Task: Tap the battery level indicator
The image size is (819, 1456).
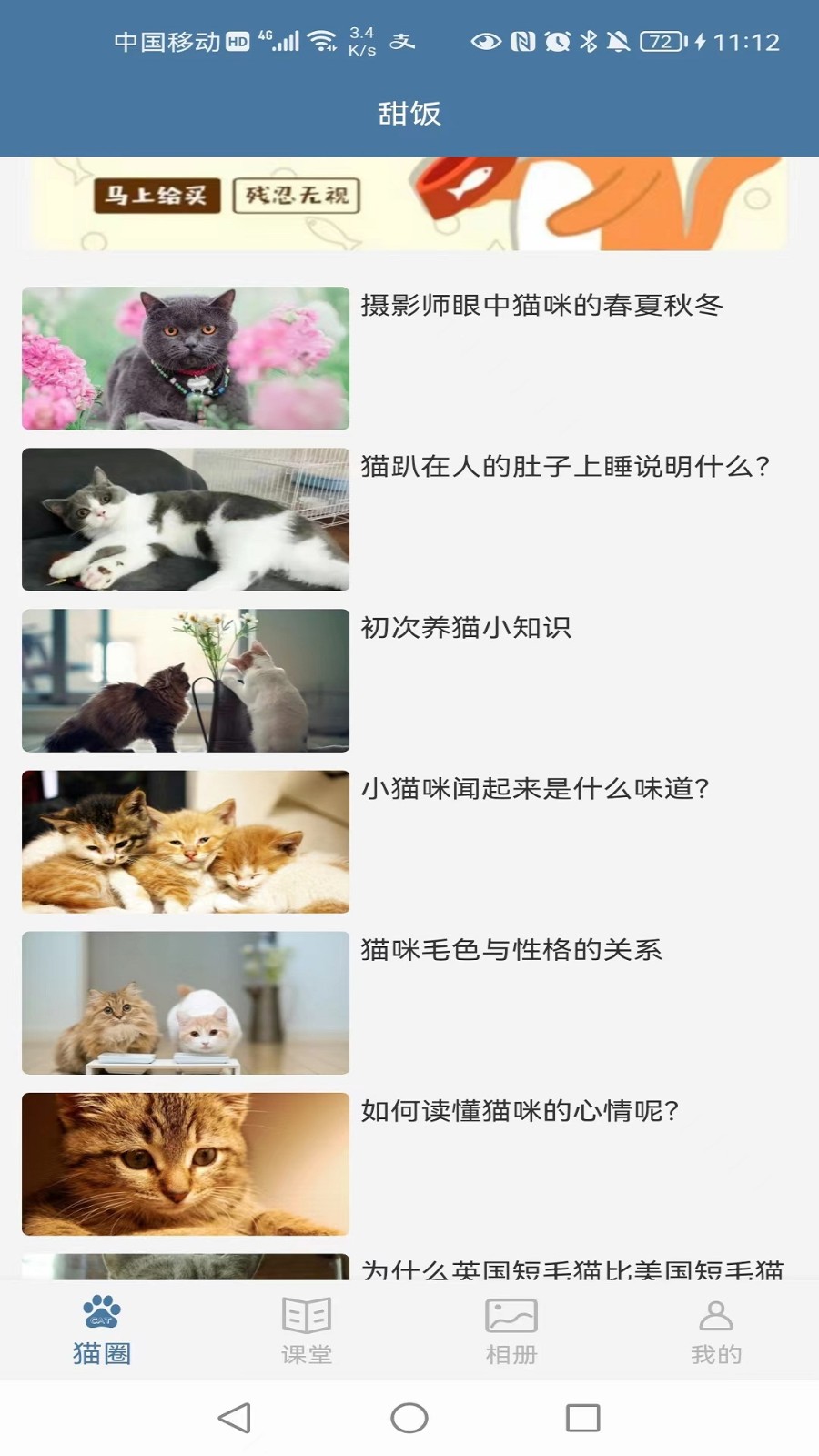Action: [x=661, y=41]
